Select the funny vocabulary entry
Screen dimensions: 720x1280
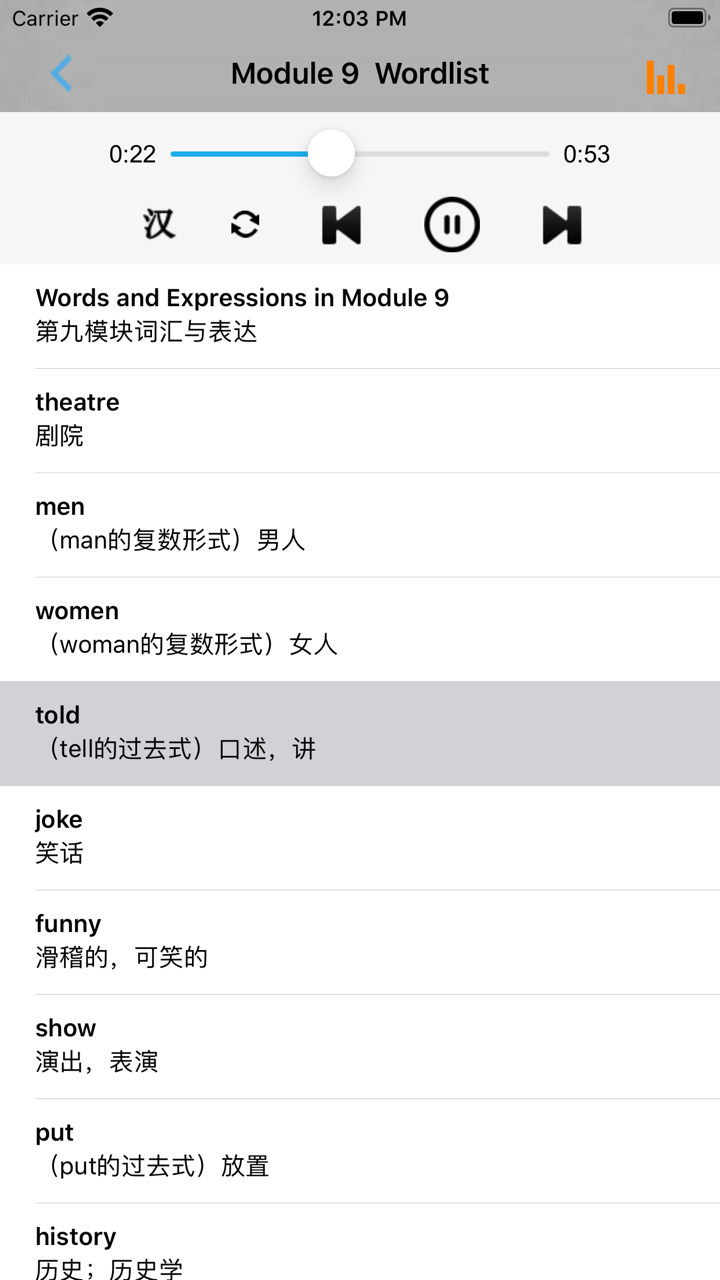click(360, 941)
